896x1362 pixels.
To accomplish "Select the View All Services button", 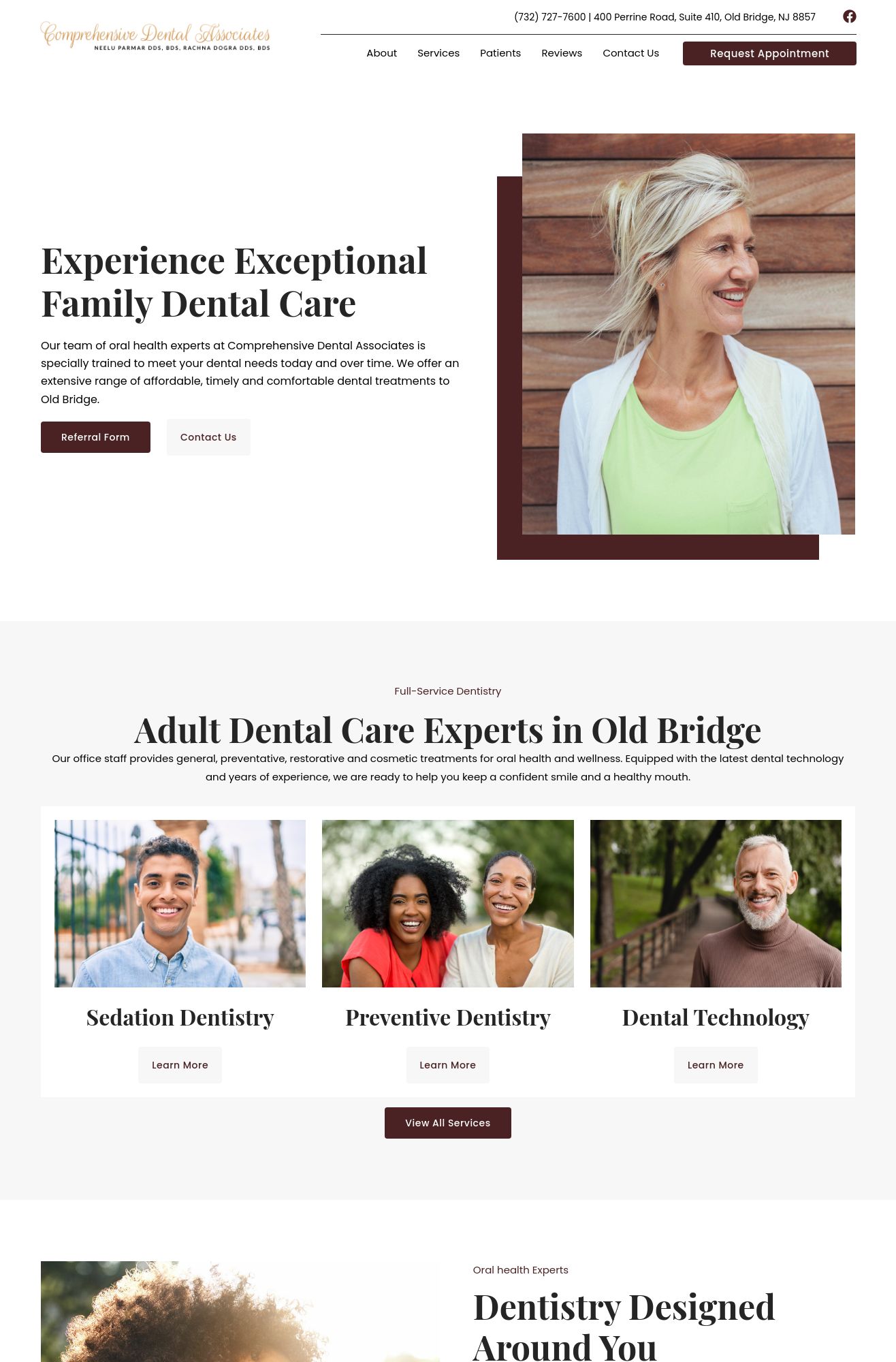I will (x=447, y=1123).
